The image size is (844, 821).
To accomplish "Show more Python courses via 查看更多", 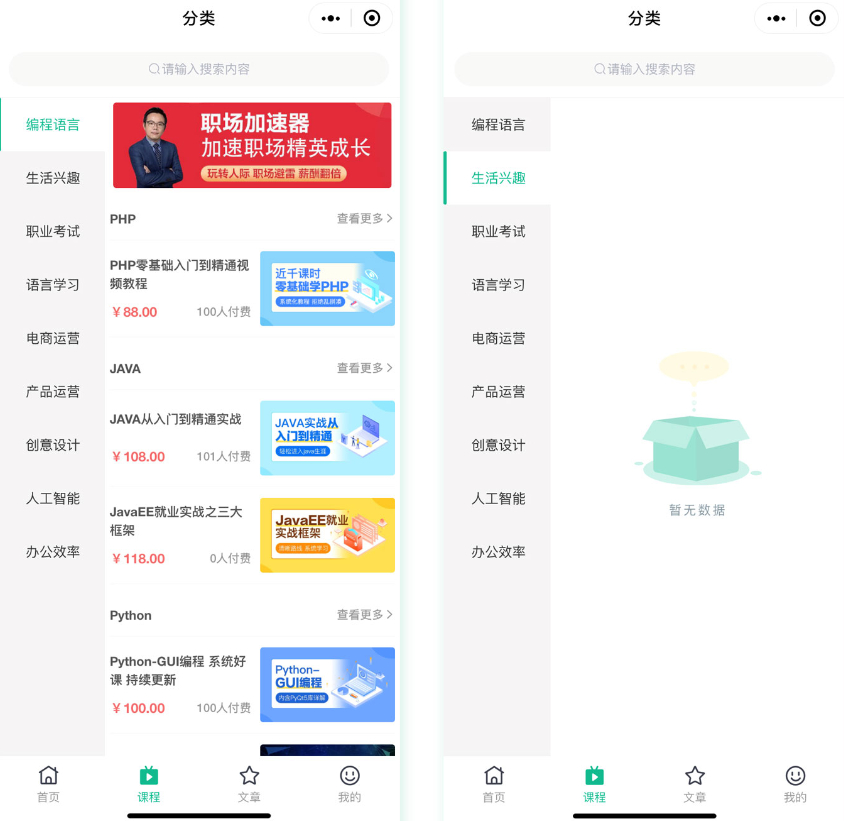I will pyautogui.click(x=364, y=614).
